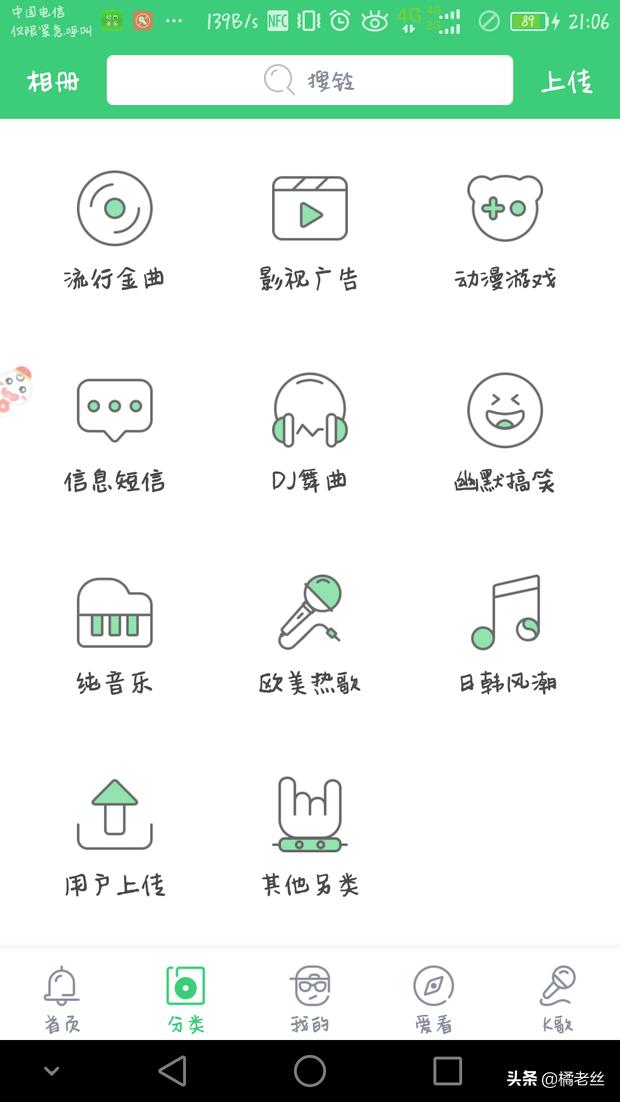The height and width of the screenshot is (1102, 620).
Task: Tap the system back button
Action: (x=172, y=1071)
